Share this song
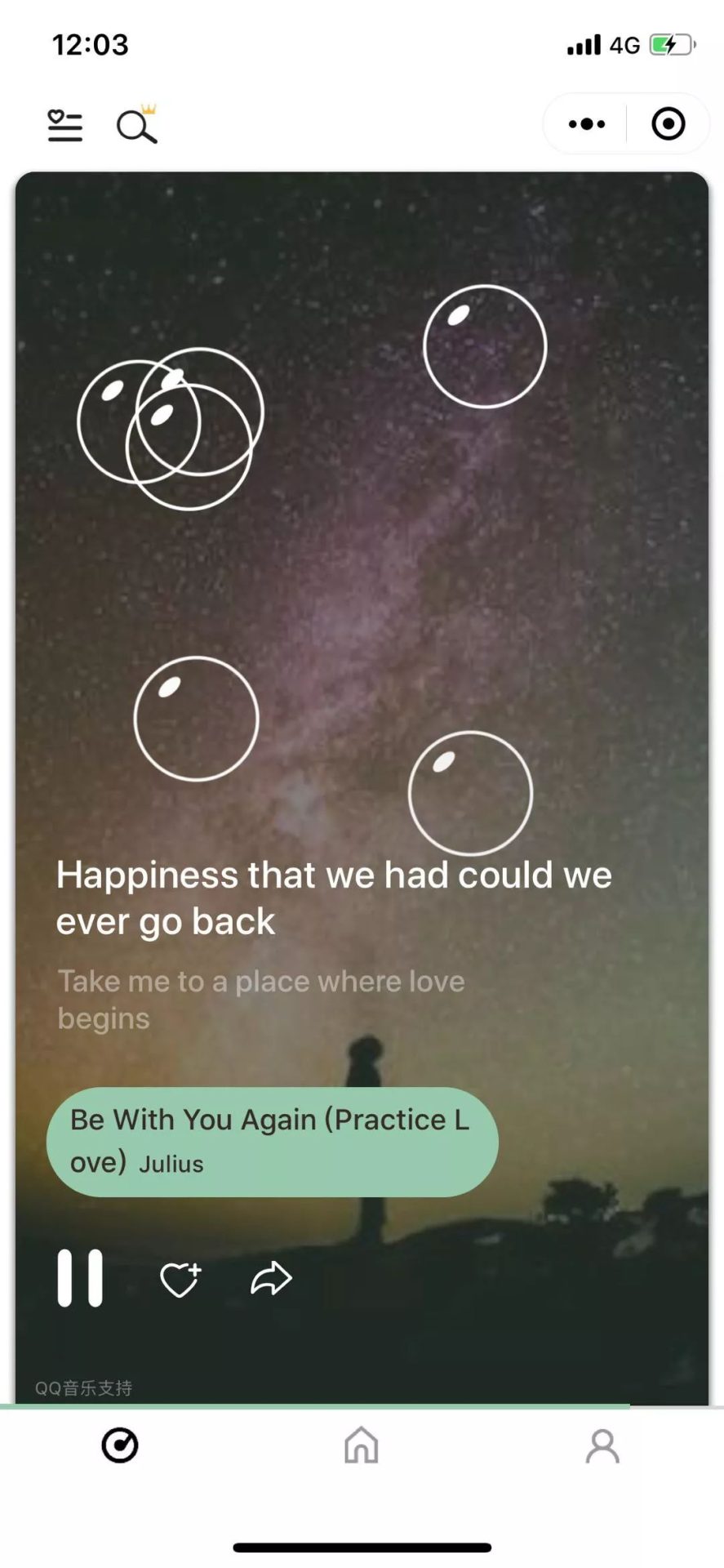Viewport: 724px width, 1568px height. pyautogui.click(x=271, y=1279)
